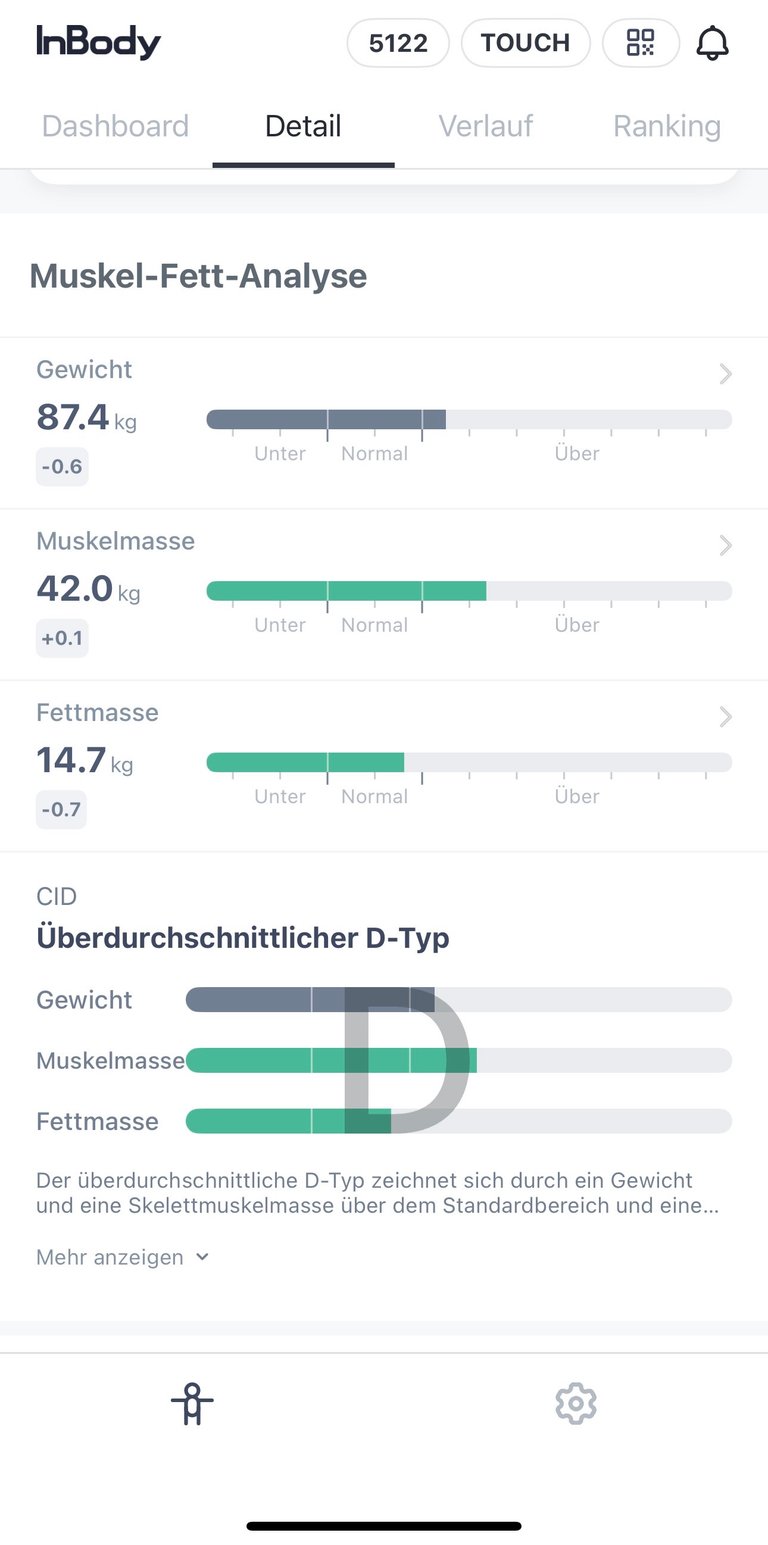Open the QR code scanner icon

pyautogui.click(x=641, y=43)
